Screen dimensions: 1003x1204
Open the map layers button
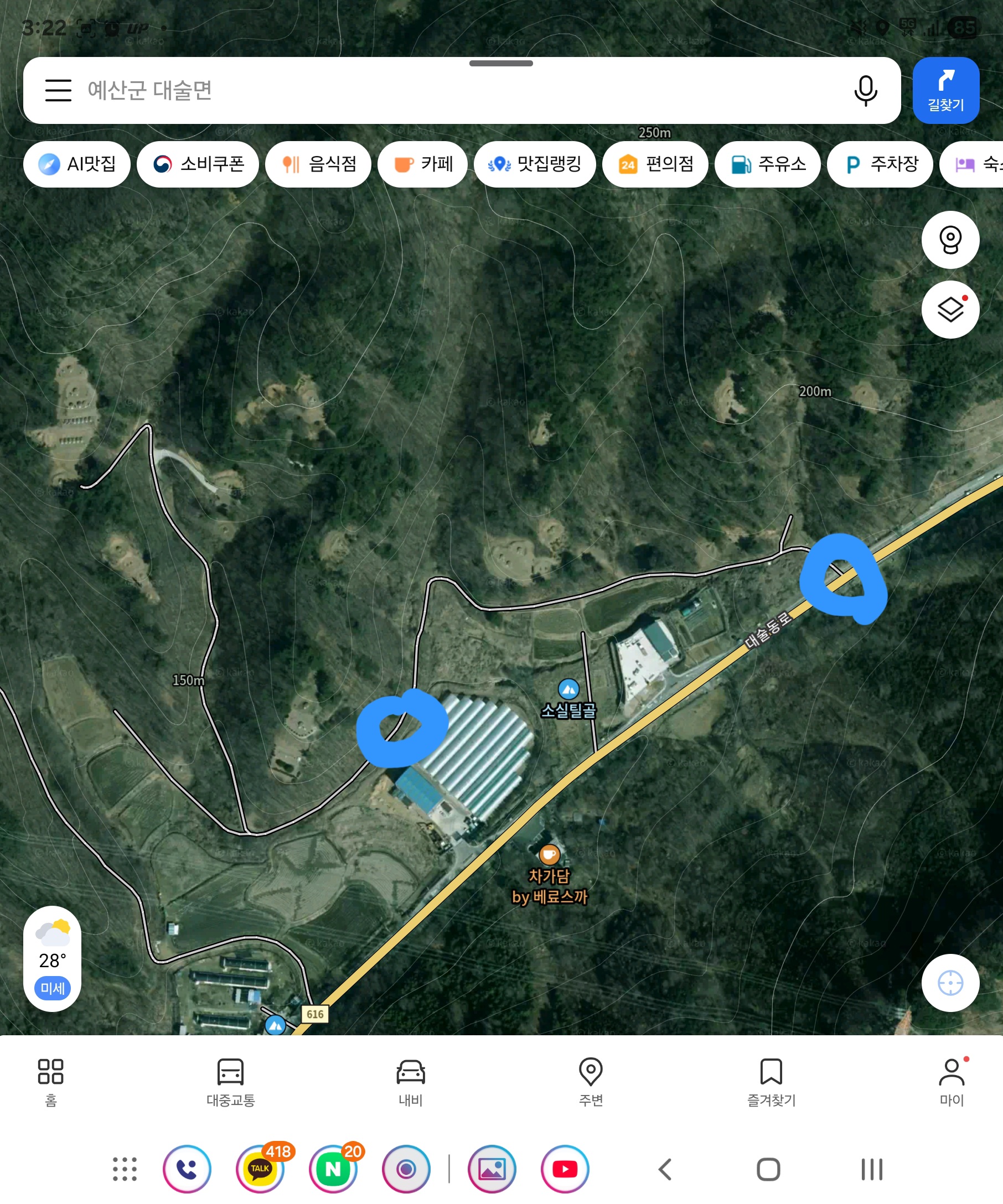click(x=950, y=310)
